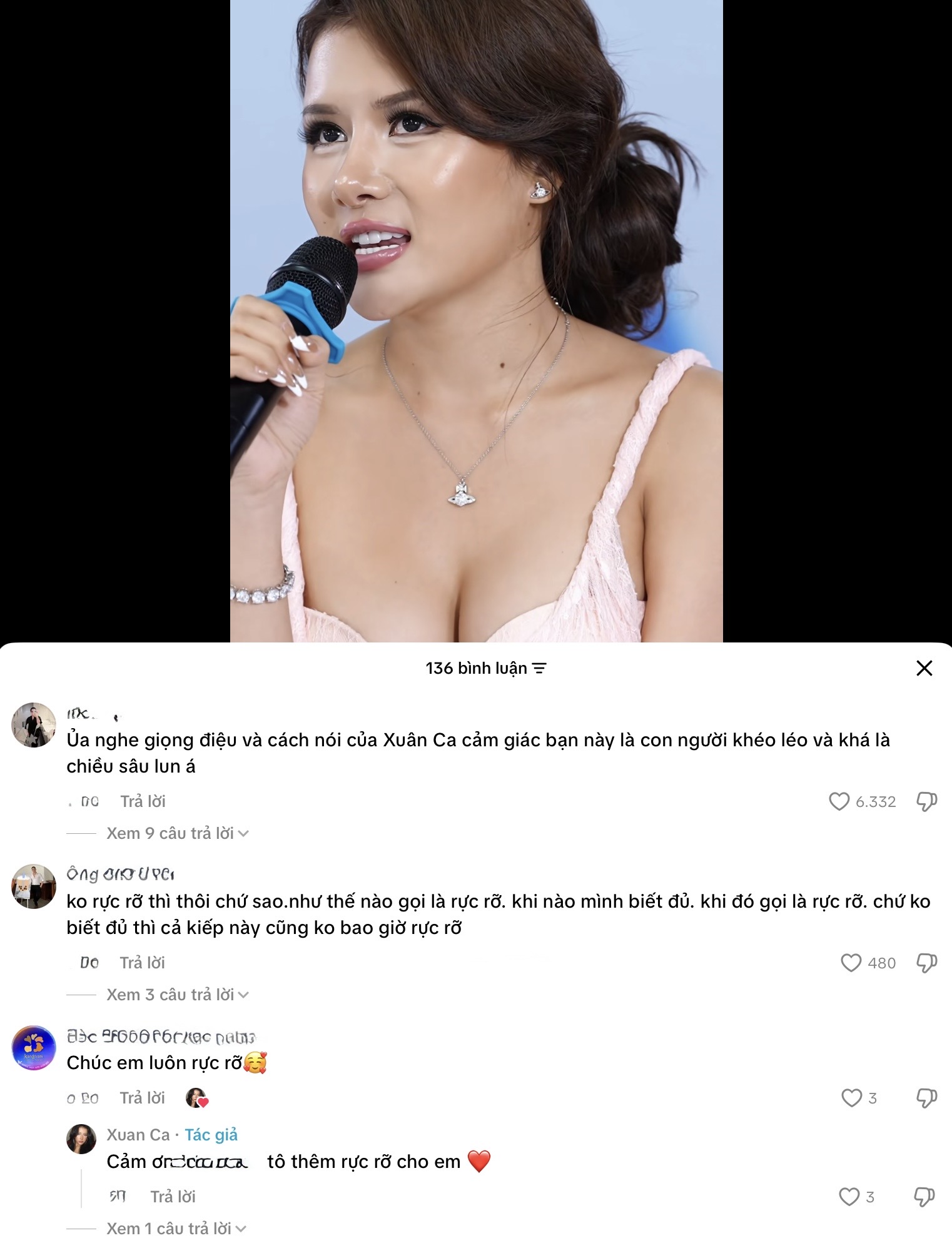Open the first commenter's profile avatar
Viewport: 952px width, 1253px height.
click(x=34, y=724)
